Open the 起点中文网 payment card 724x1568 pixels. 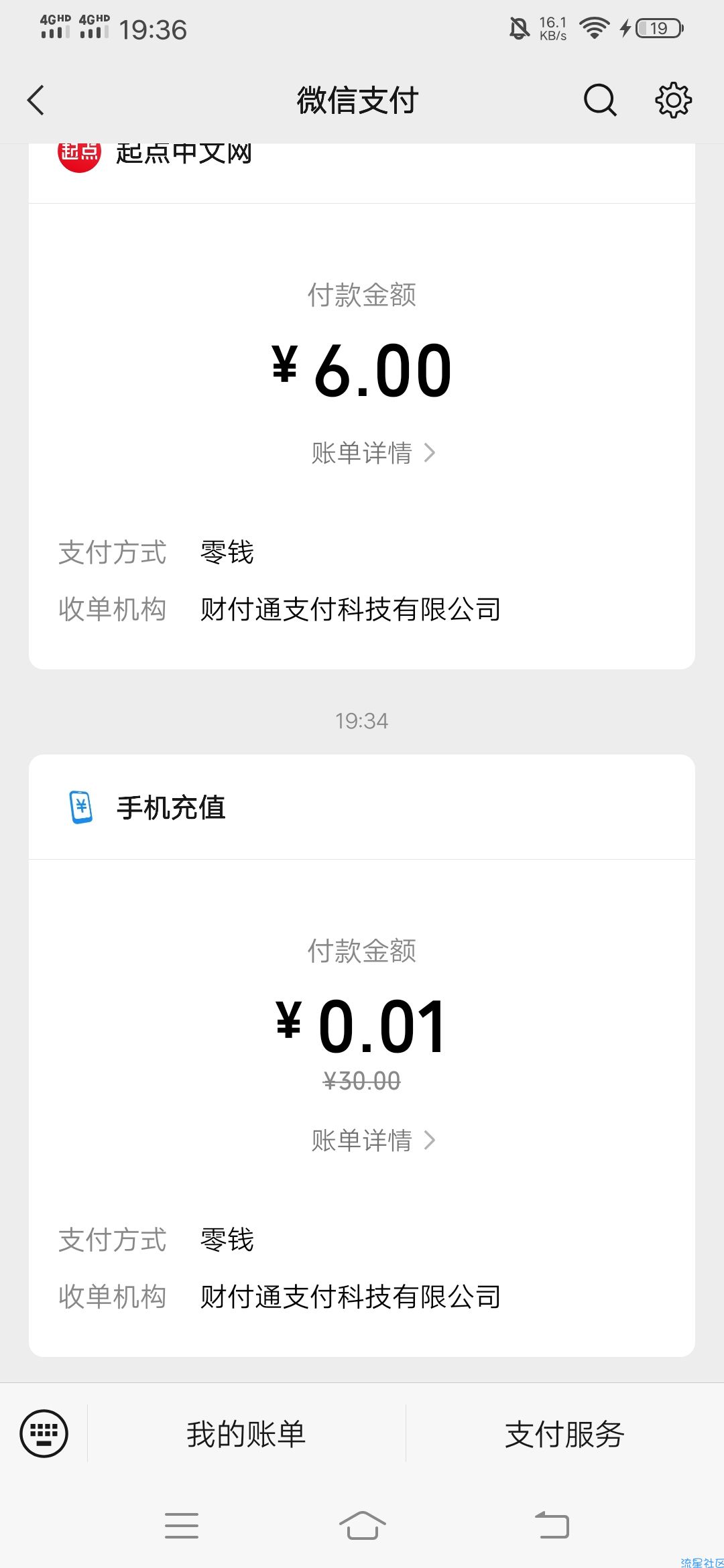[x=362, y=406]
